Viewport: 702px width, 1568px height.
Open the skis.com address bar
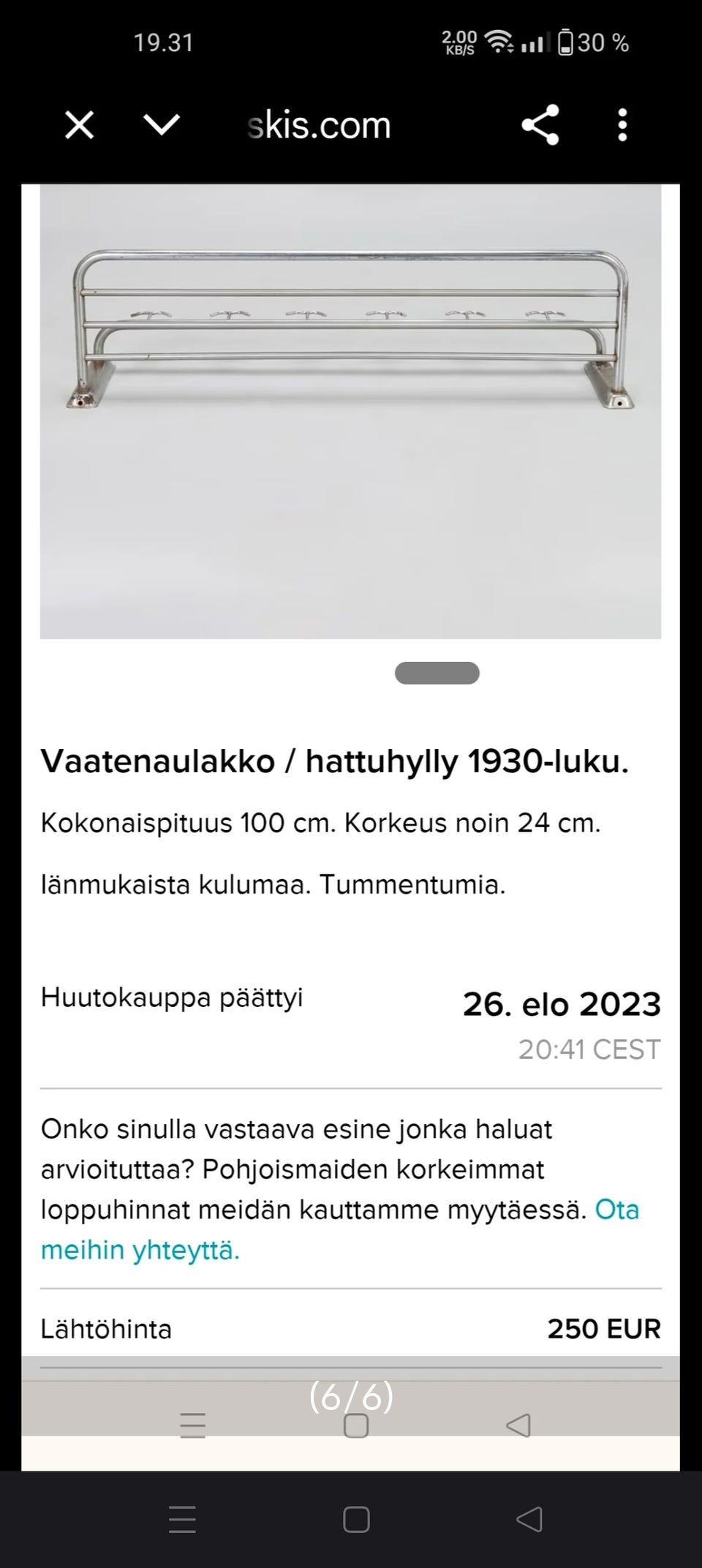click(x=318, y=124)
